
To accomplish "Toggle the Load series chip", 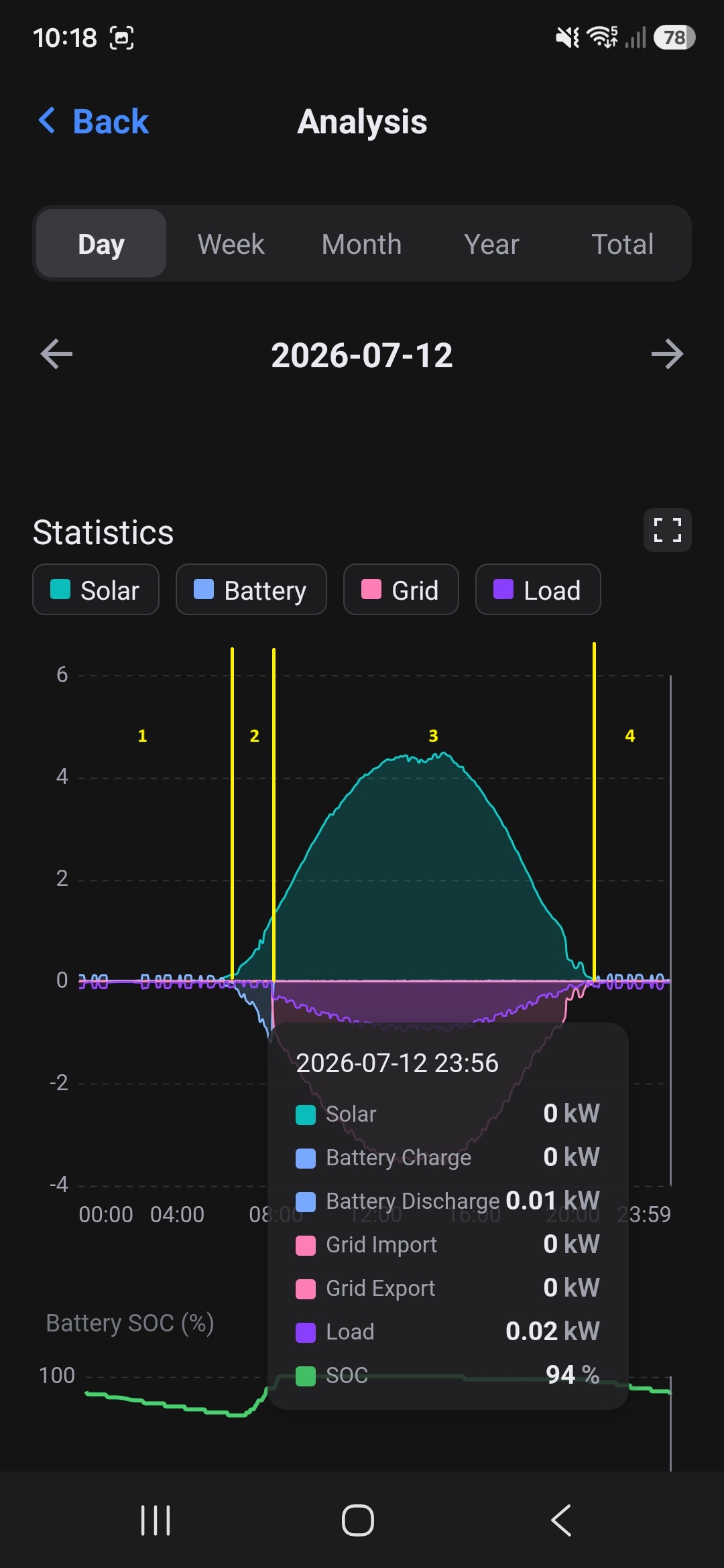I will (538, 590).
